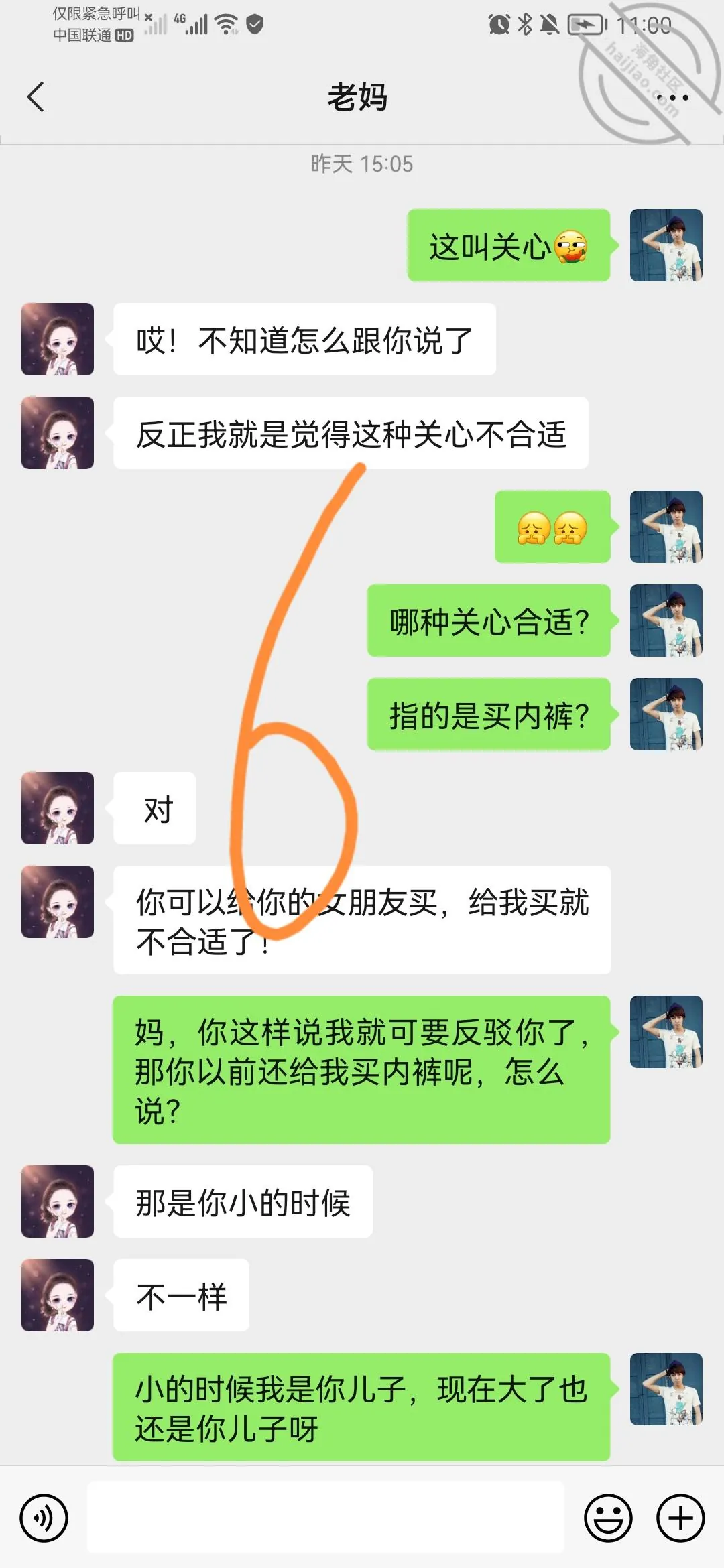Image resolution: width=724 pixels, height=1568 pixels.
Task: Focus the message text field
Action: pos(326,1517)
